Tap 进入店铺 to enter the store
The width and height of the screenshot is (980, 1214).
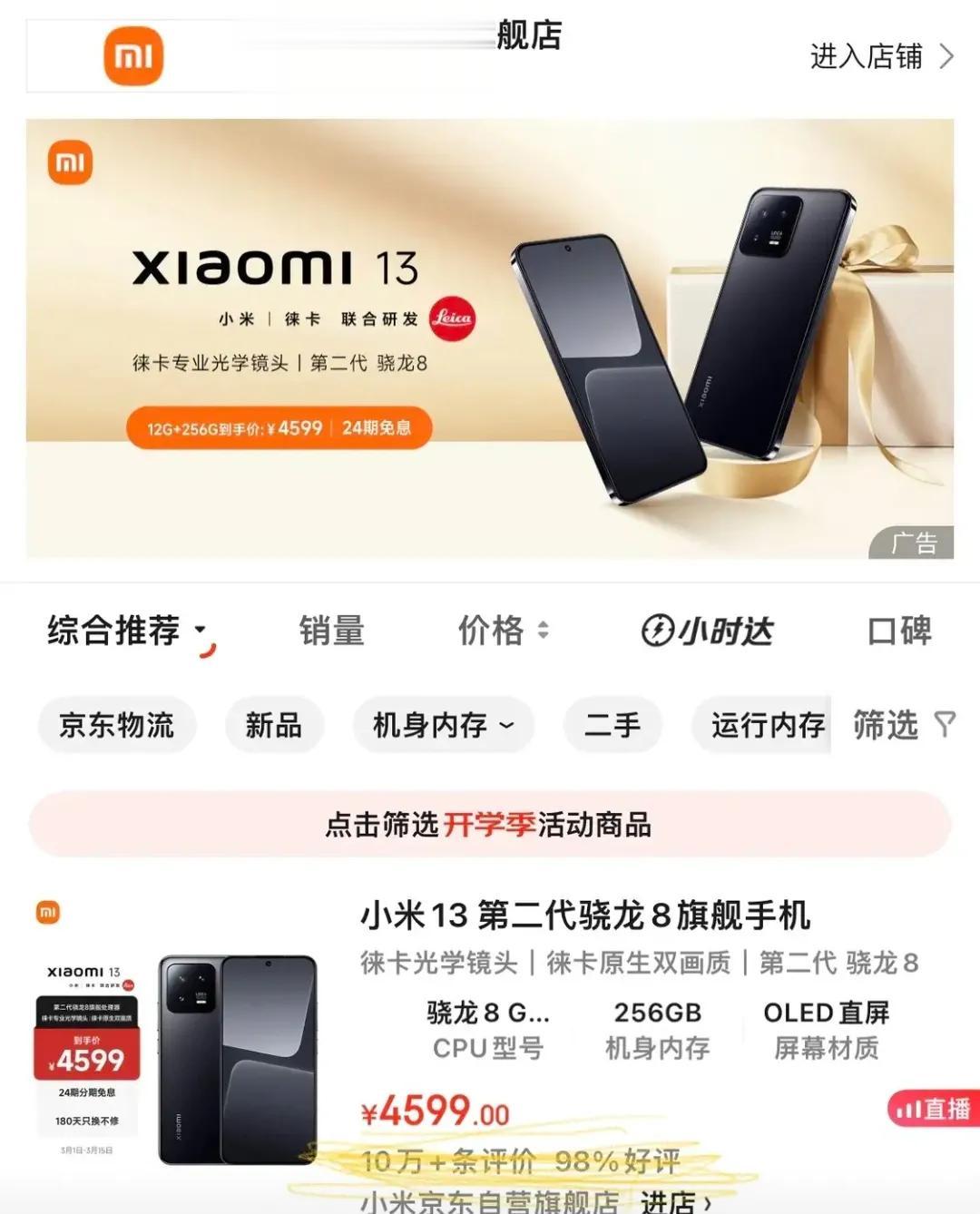click(x=880, y=56)
